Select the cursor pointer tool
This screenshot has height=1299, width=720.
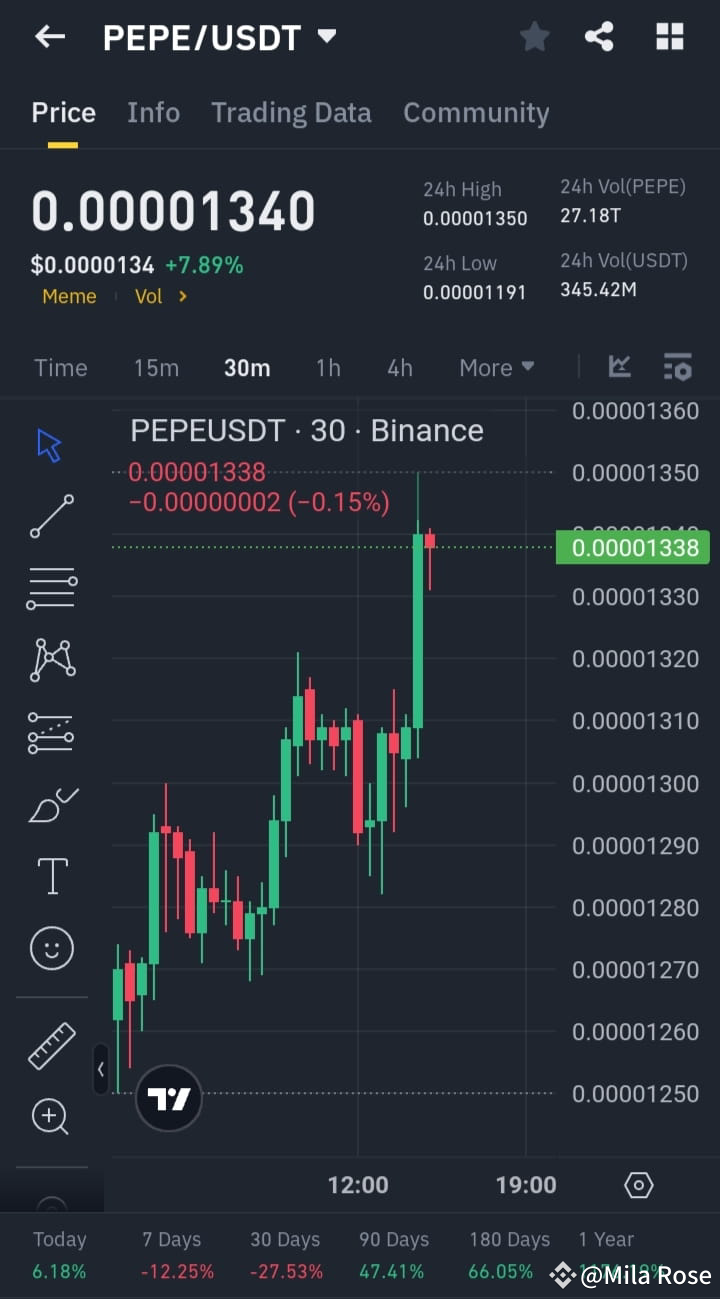[x=50, y=443]
